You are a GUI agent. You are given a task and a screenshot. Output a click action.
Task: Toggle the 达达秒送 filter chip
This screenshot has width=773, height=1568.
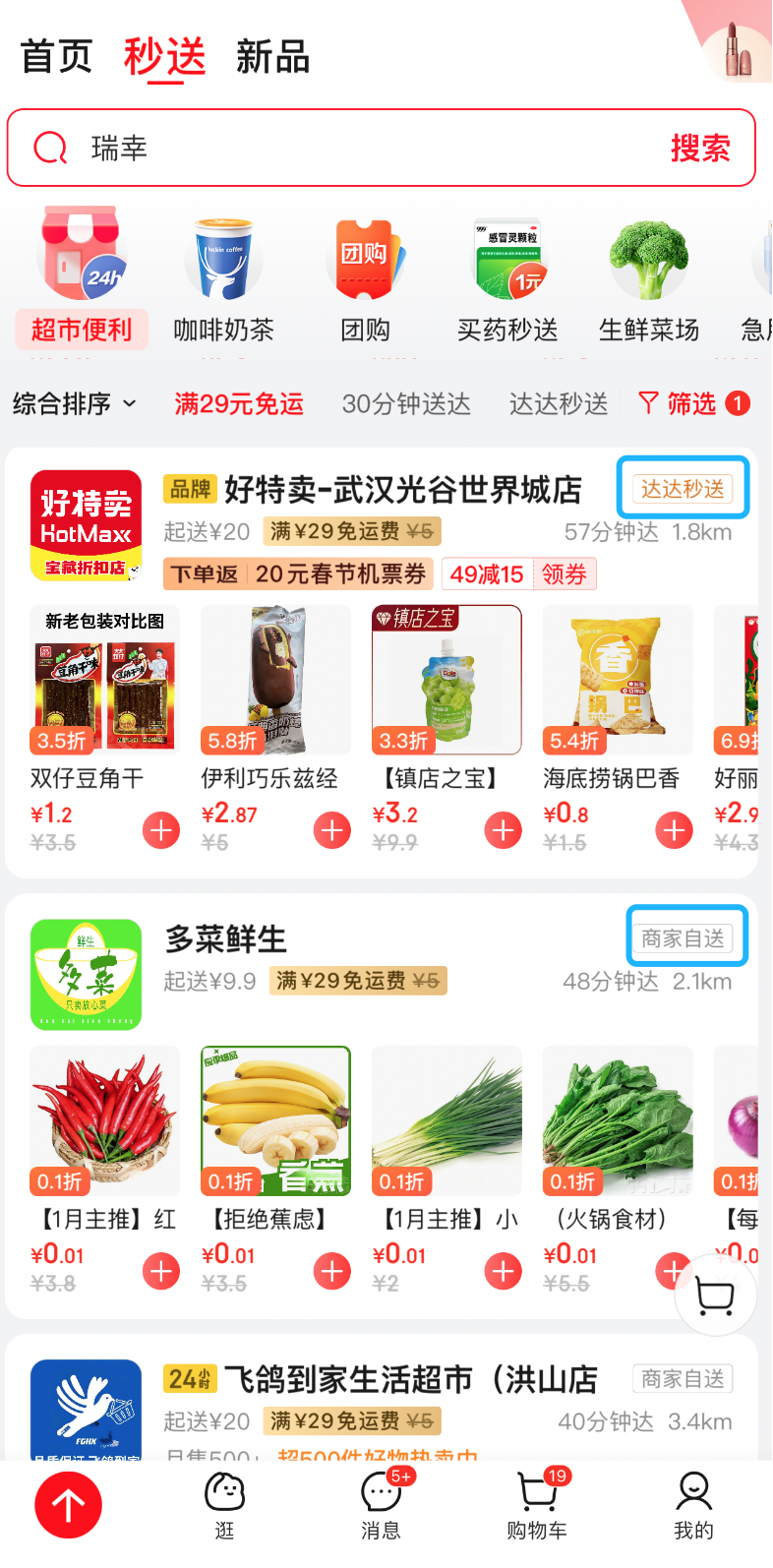(x=558, y=403)
